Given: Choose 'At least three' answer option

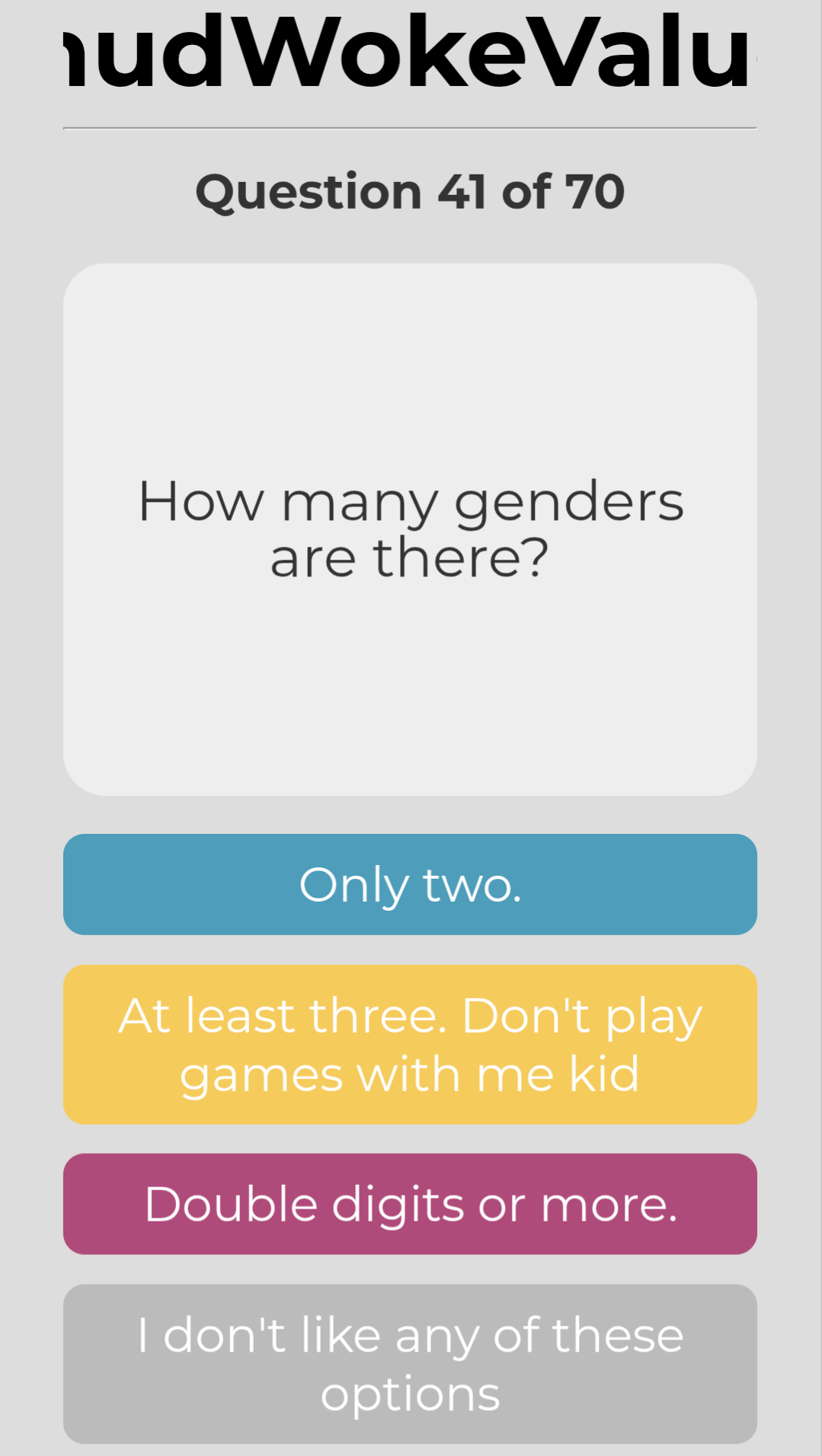Looking at the screenshot, I should click(x=410, y=1044).
